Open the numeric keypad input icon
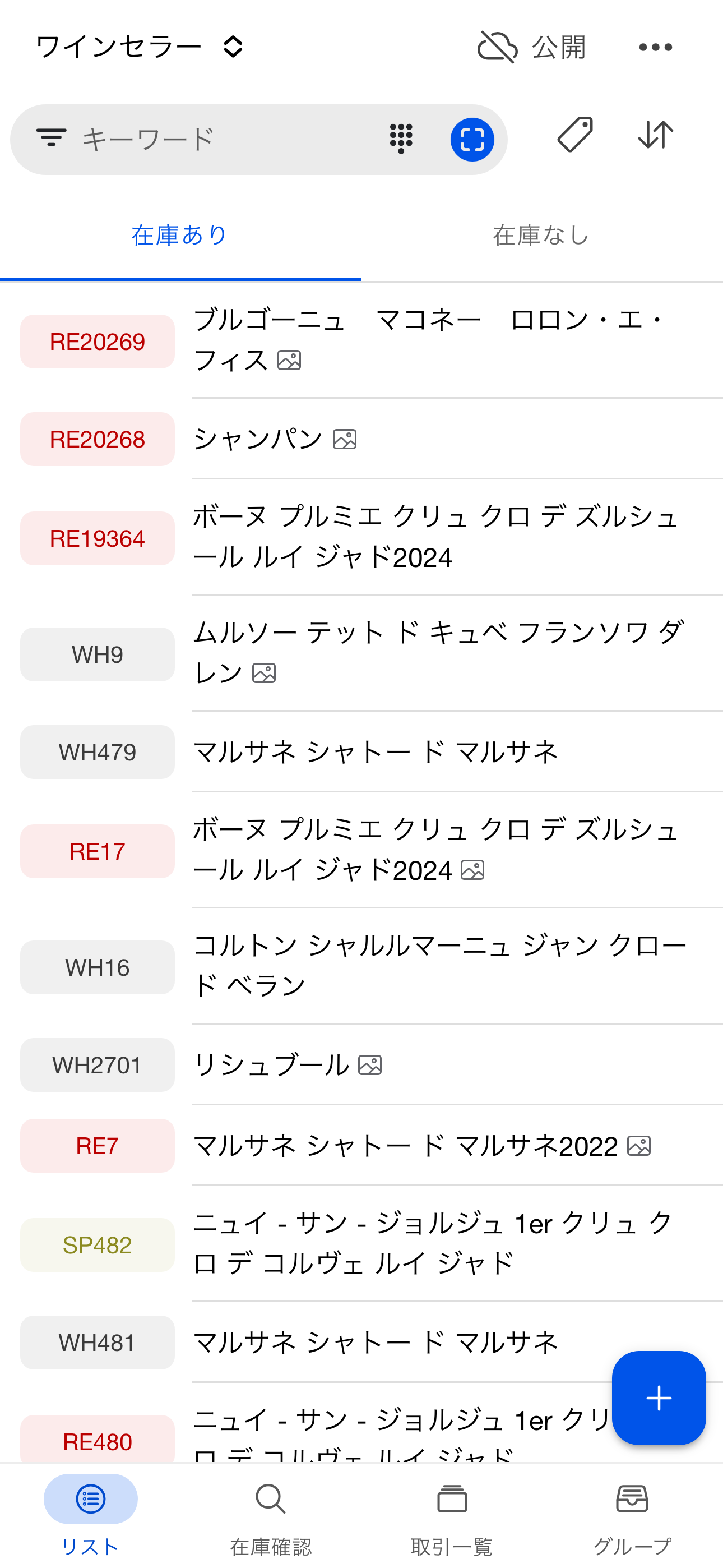The height and width of the screenshot is (1568, 723). (401, 139)
